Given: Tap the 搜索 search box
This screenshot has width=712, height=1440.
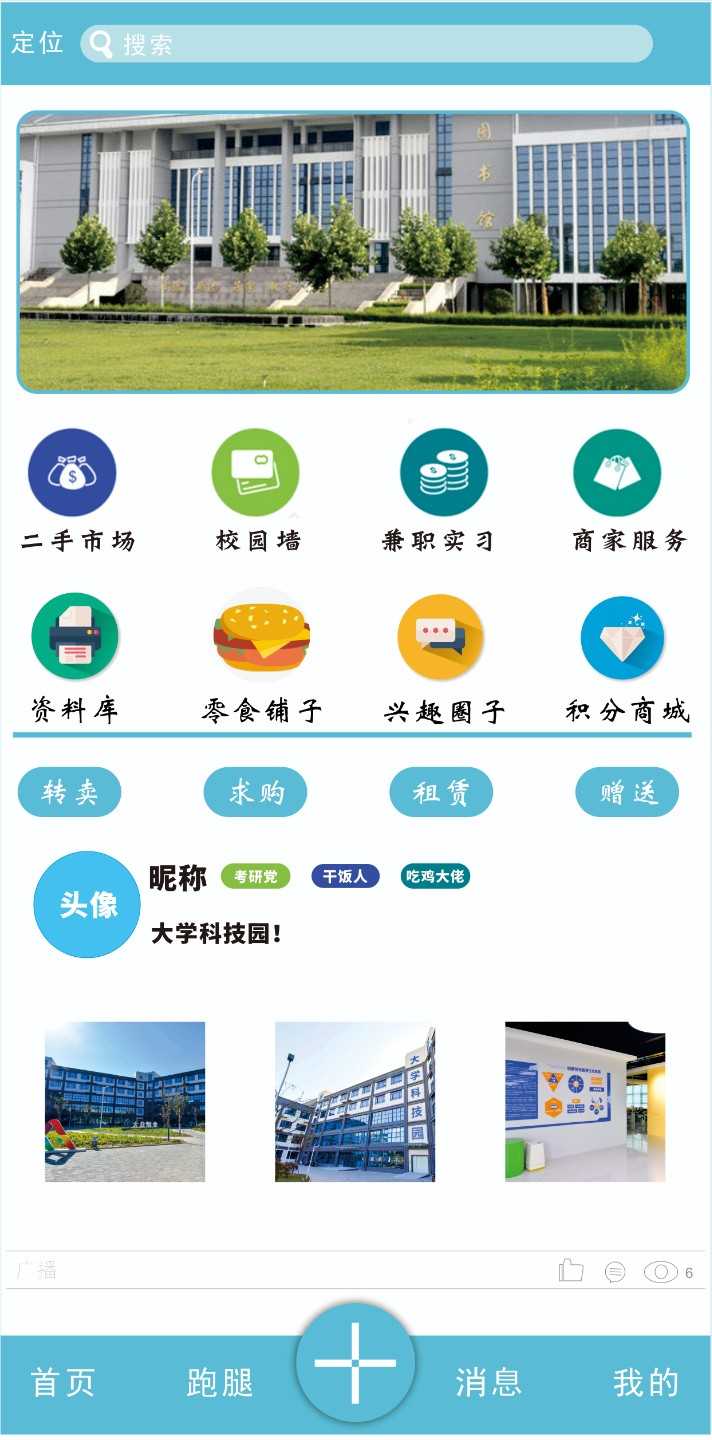Looking at the screenshot, I should 366,44.
